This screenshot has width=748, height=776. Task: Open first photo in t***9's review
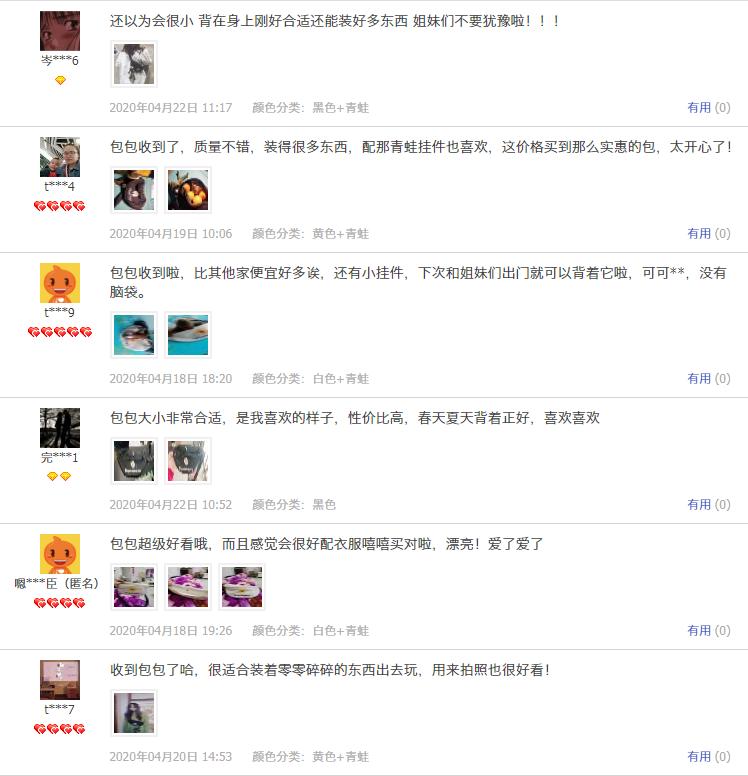click(134, 335)
